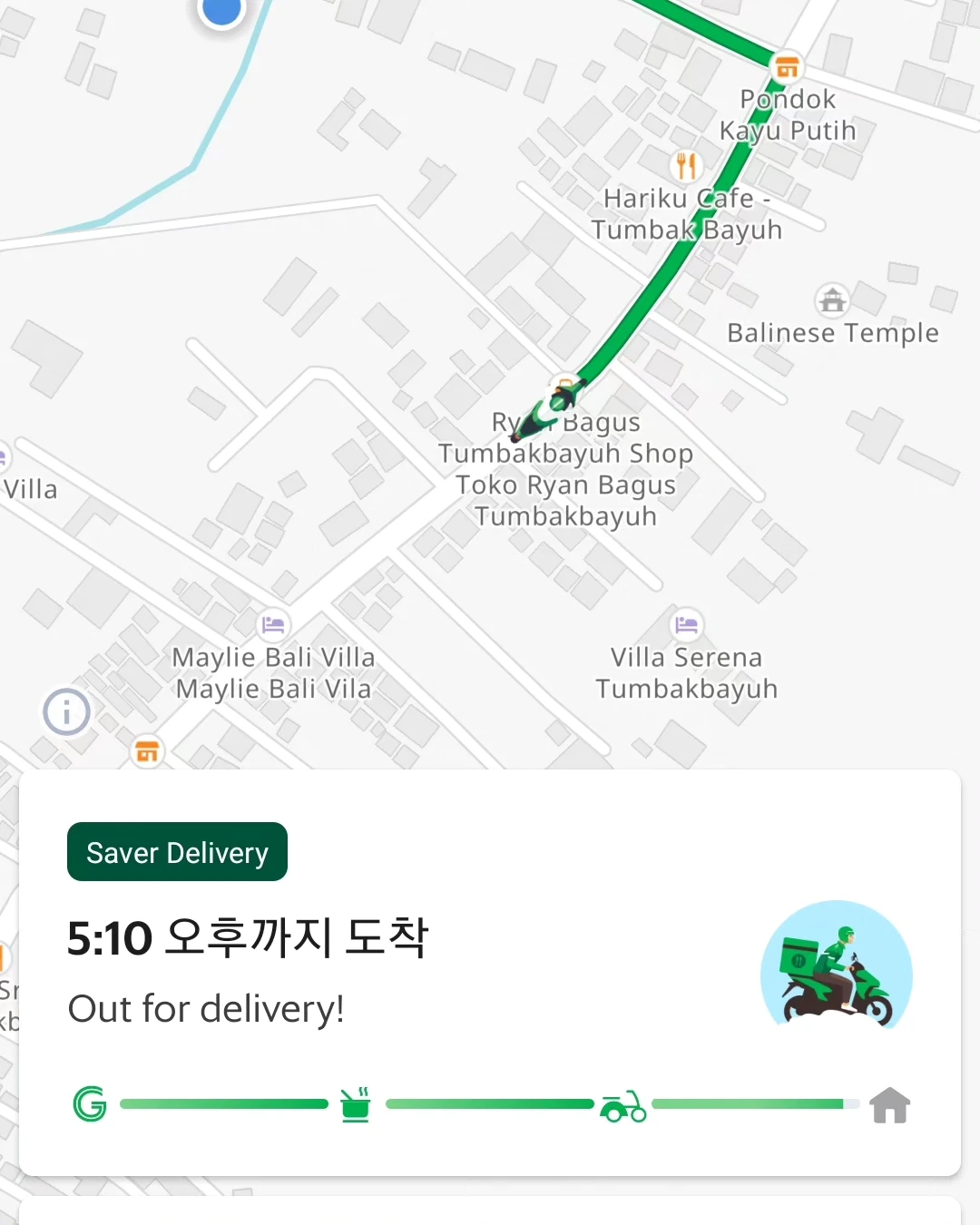The height and width of the screenshot is (1225, 980).
Task: Open the map info icon
Action: (66, 712)
